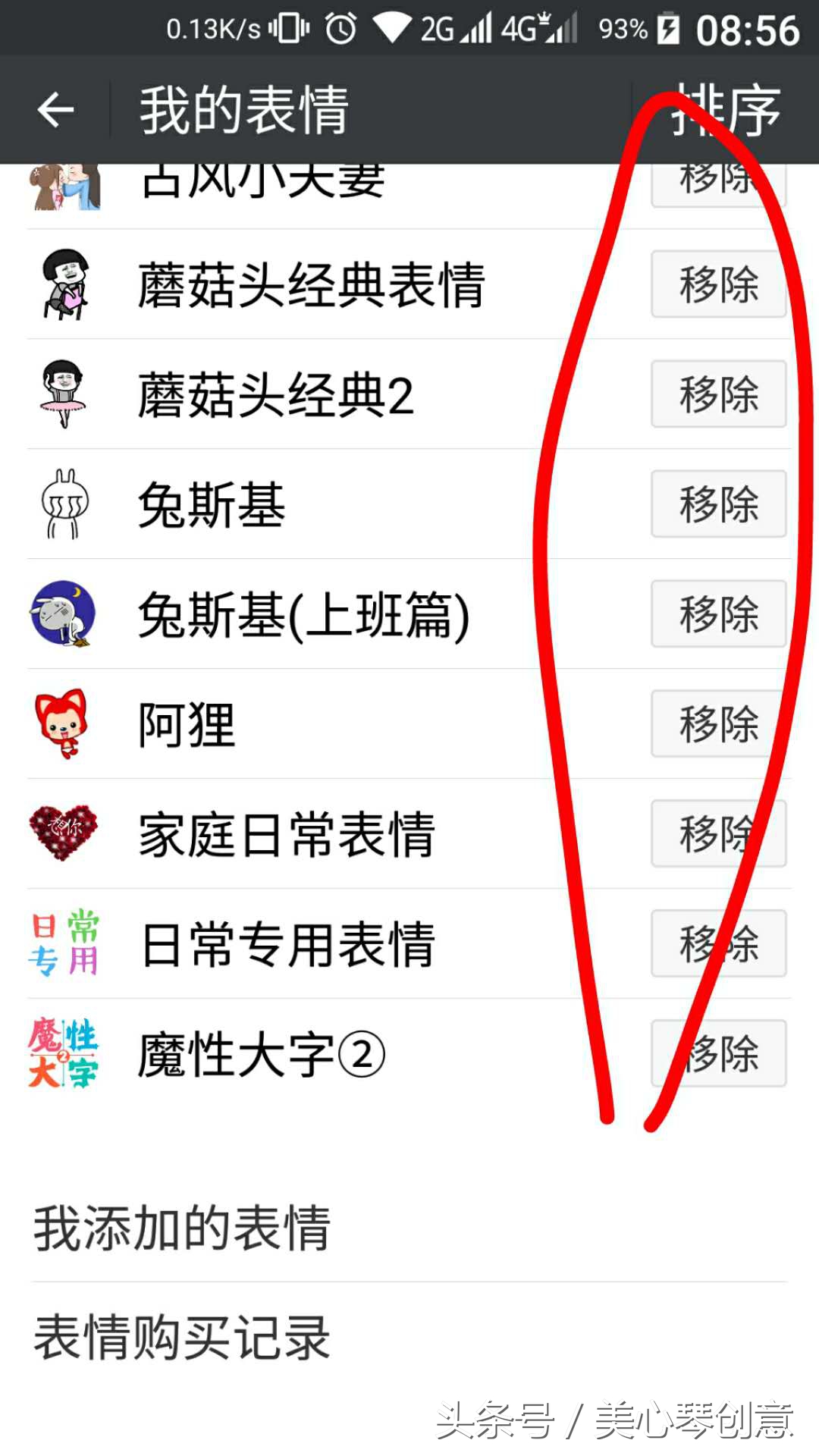Remove 兔斯基(上班篇) sticker pack
This screenshot has width=819, height=1456.
tap(718, 614)
